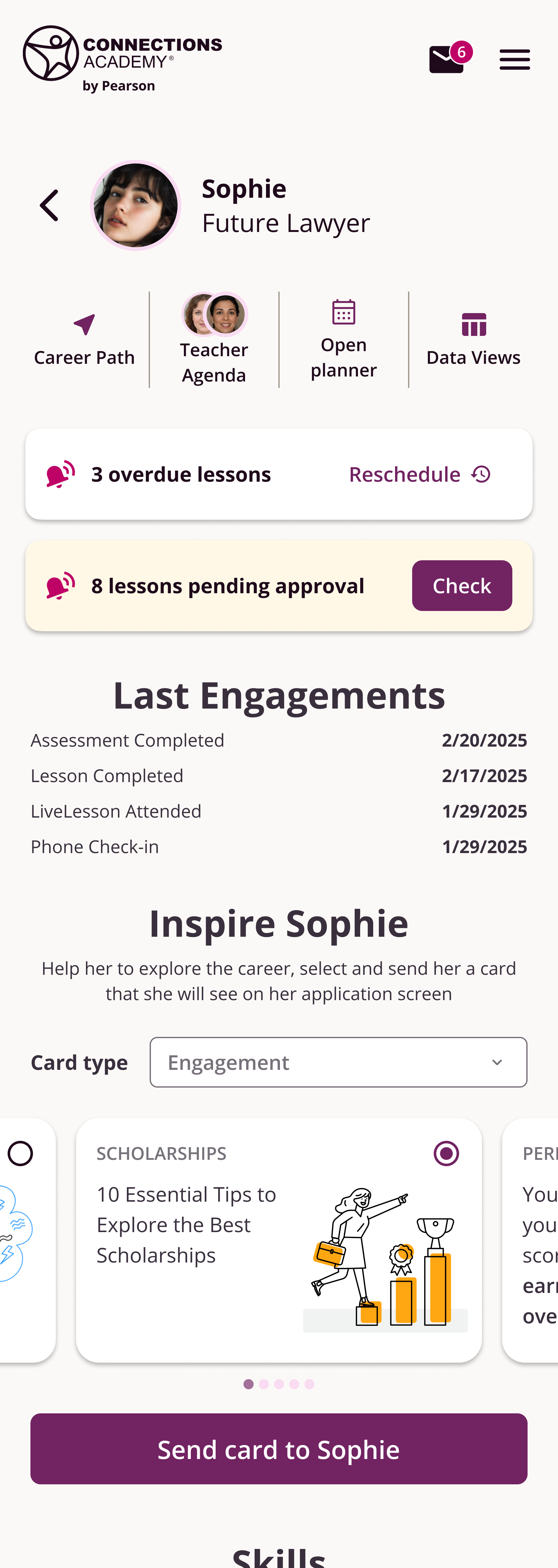Tap the carousel page indicator dots

coord(278,1384)
